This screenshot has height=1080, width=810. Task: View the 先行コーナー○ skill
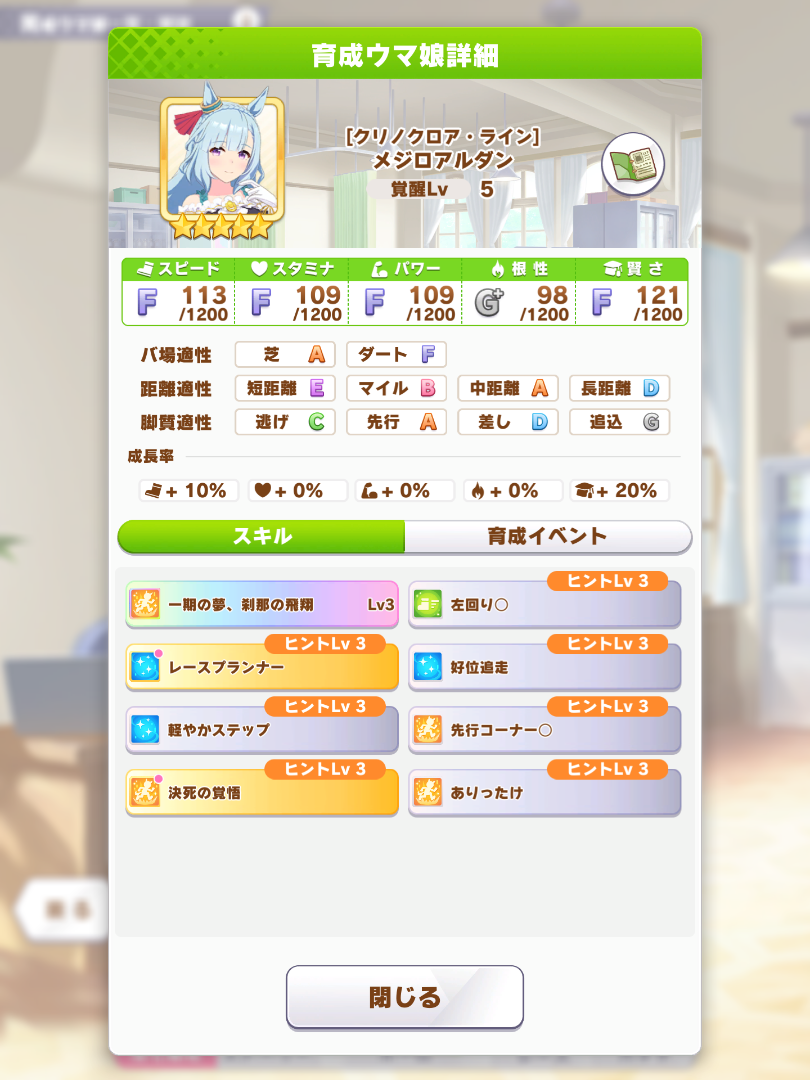(x=545, y=730)
